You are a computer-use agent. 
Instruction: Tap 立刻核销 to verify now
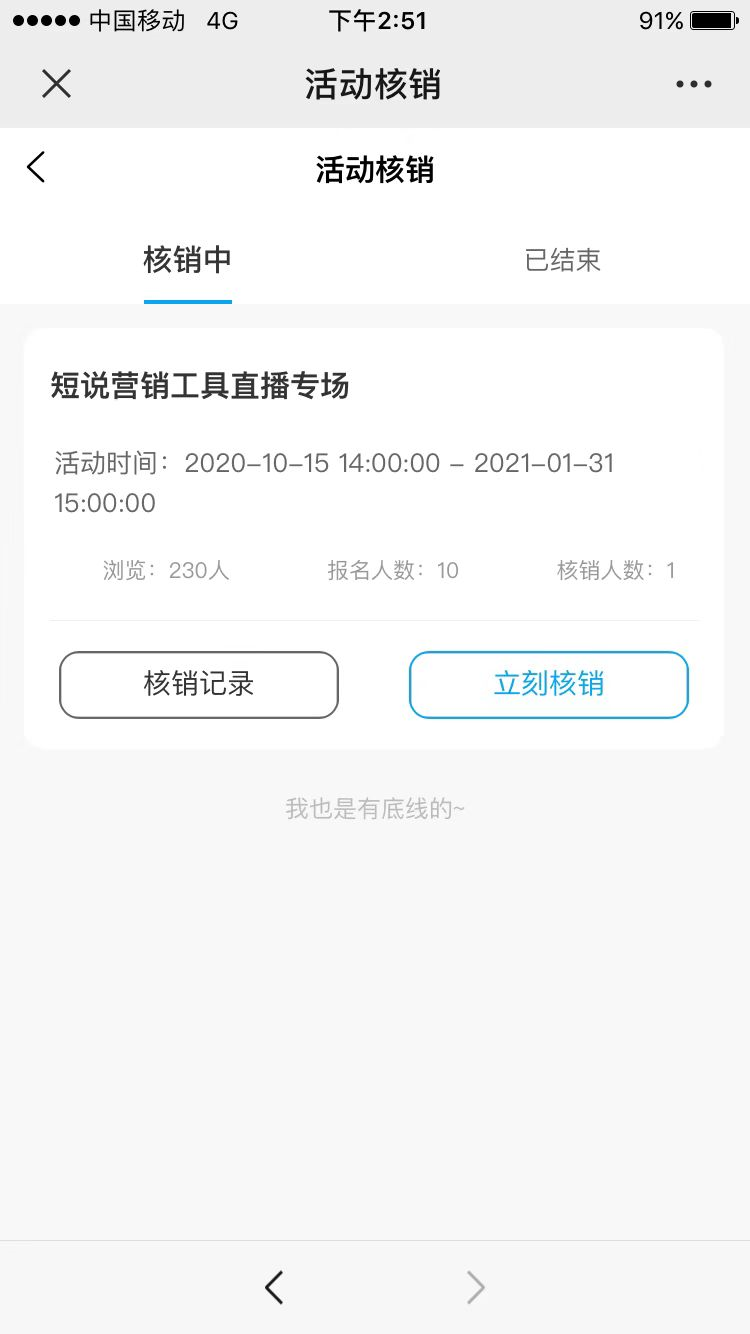(x=549, y=685)
